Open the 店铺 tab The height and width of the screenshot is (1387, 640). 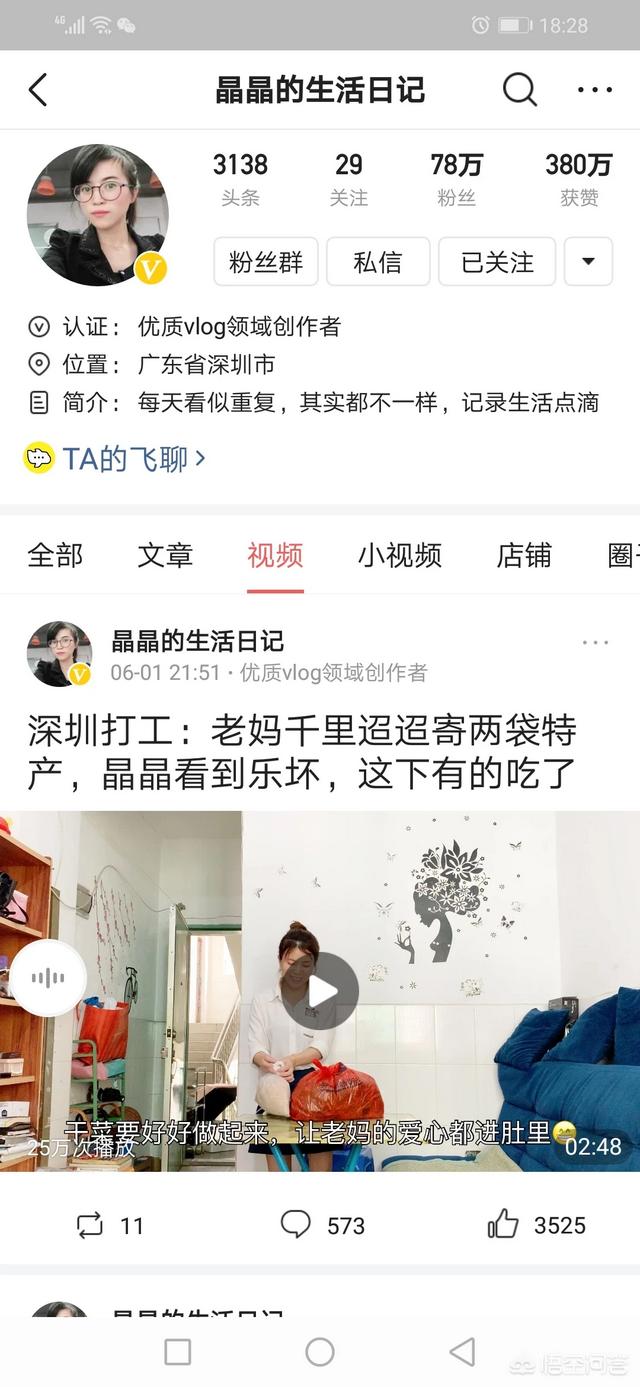point(524,555)
